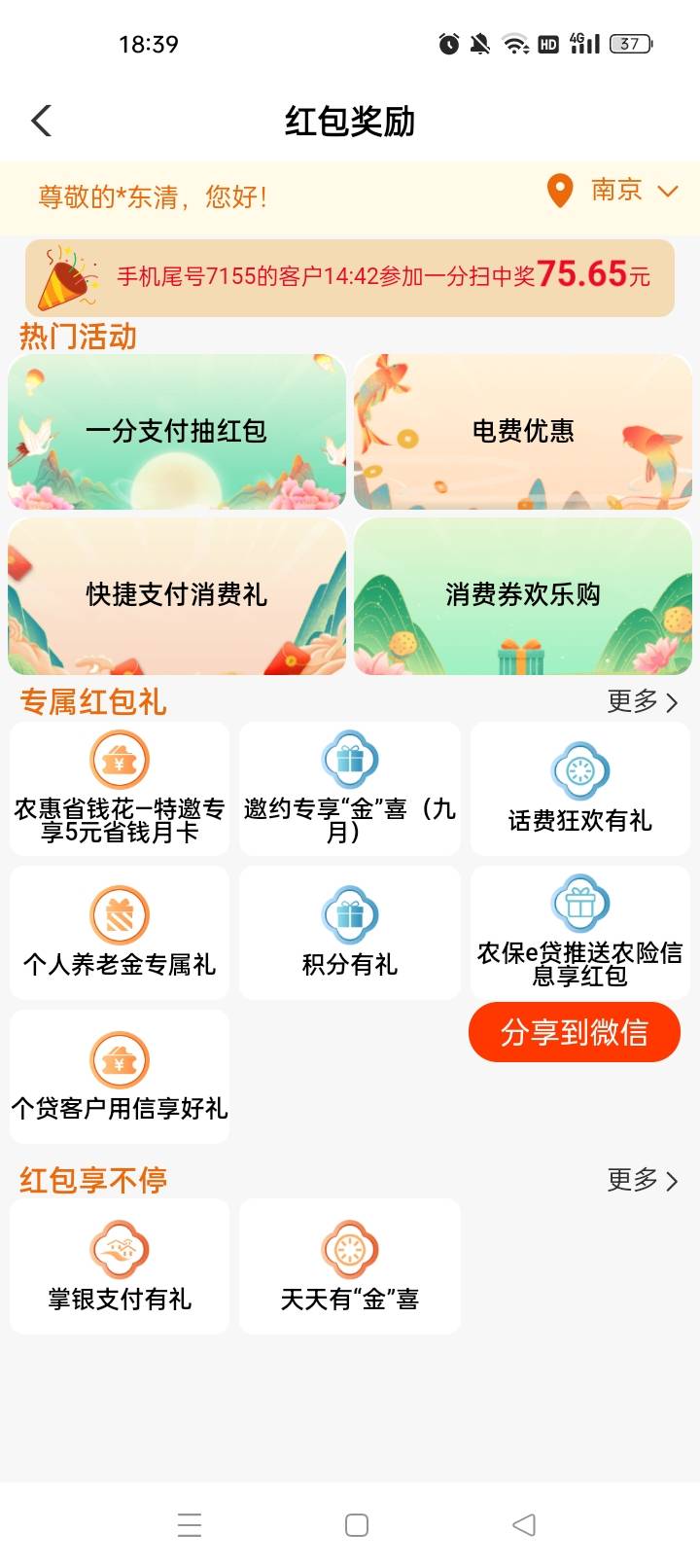Viewport: 700px width, 1568px height.
Task: Open the 积分有礼 tile
Action: click(x=350, y=933)
